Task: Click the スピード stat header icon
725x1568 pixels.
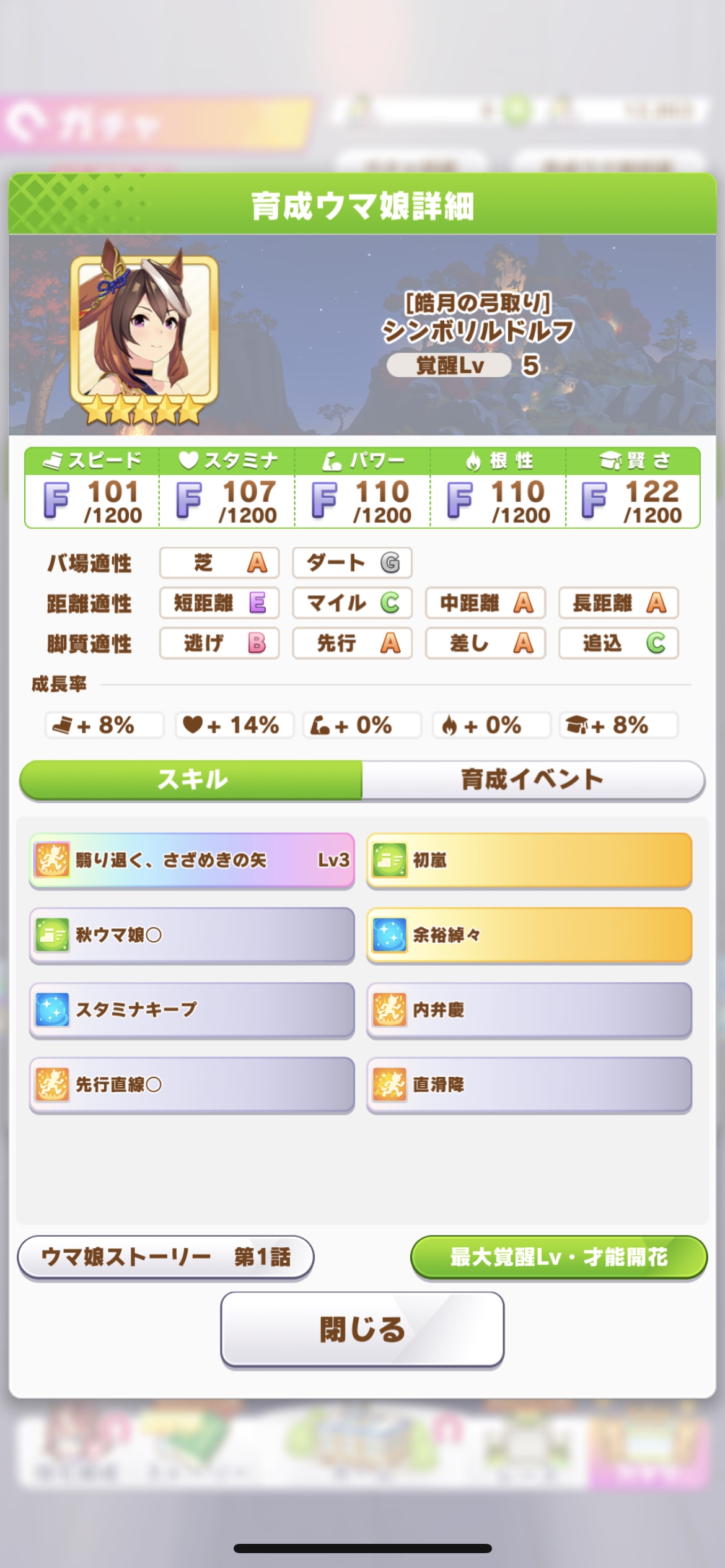Action: tap(56, 460)
